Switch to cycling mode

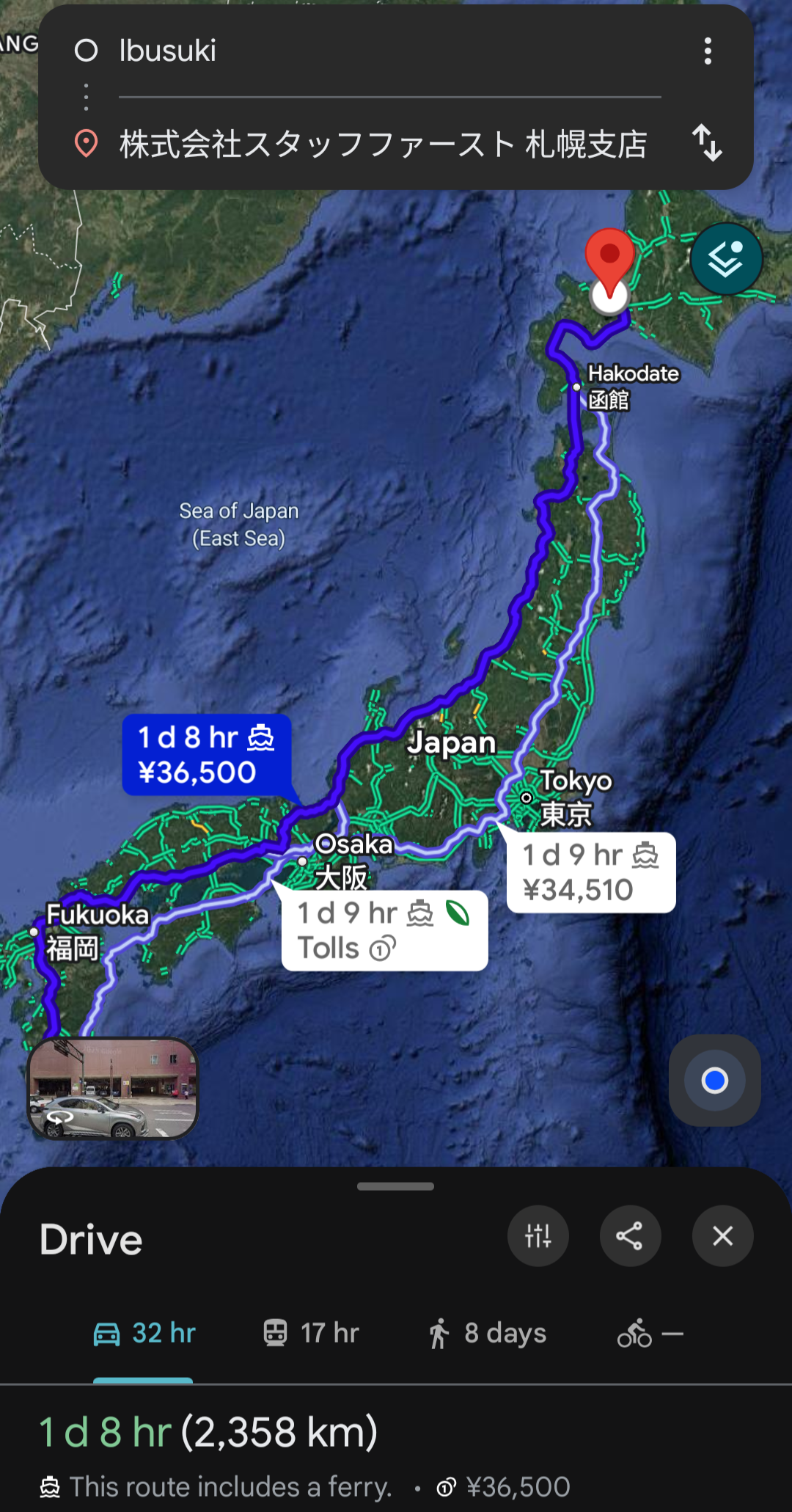(x=650, y=1333)
